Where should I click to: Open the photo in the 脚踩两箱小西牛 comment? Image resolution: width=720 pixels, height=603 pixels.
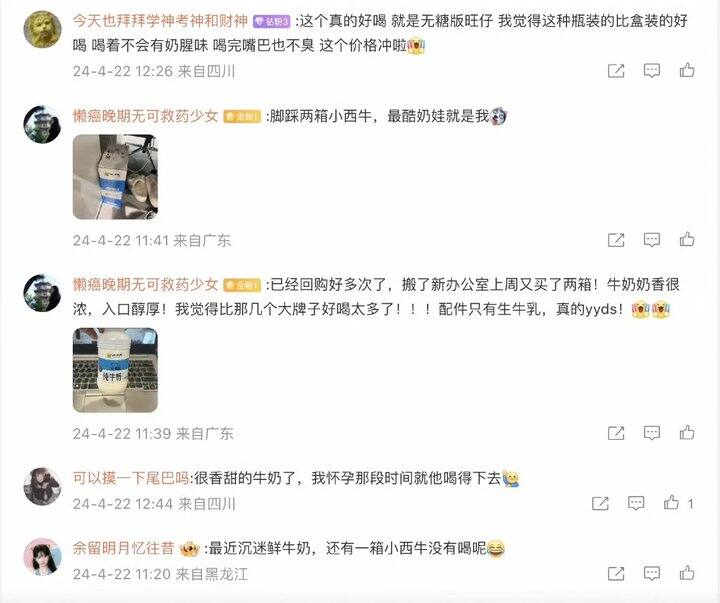tap(115, 177)
